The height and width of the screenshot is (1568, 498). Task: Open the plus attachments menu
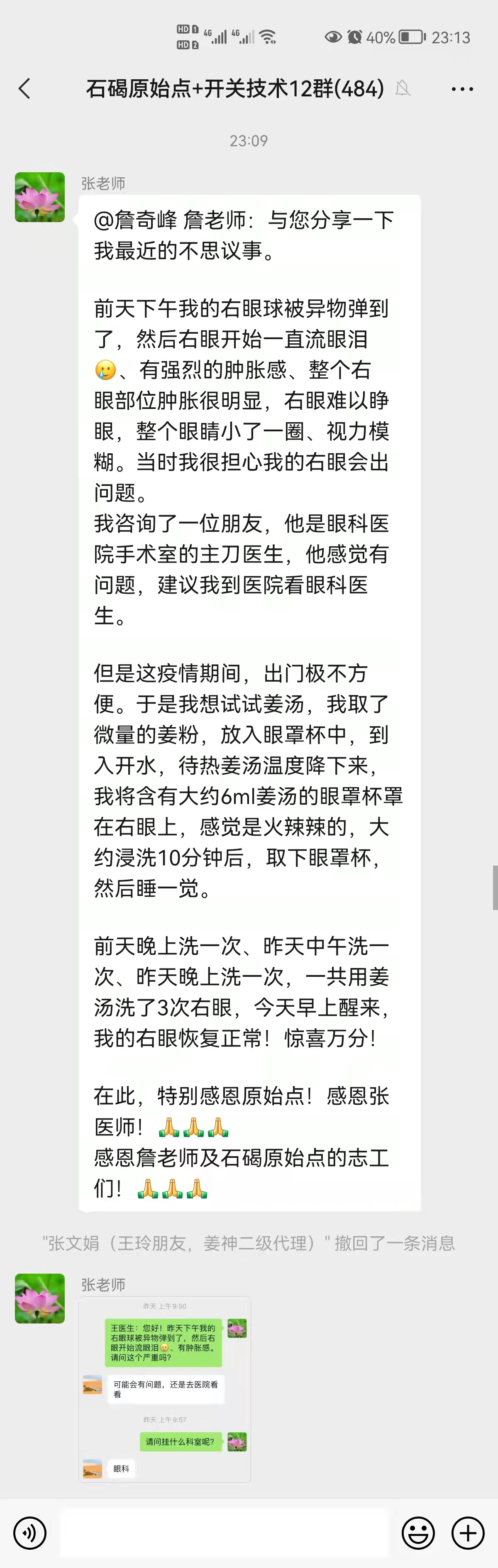pyautogui.click(x=468, y=1532)
